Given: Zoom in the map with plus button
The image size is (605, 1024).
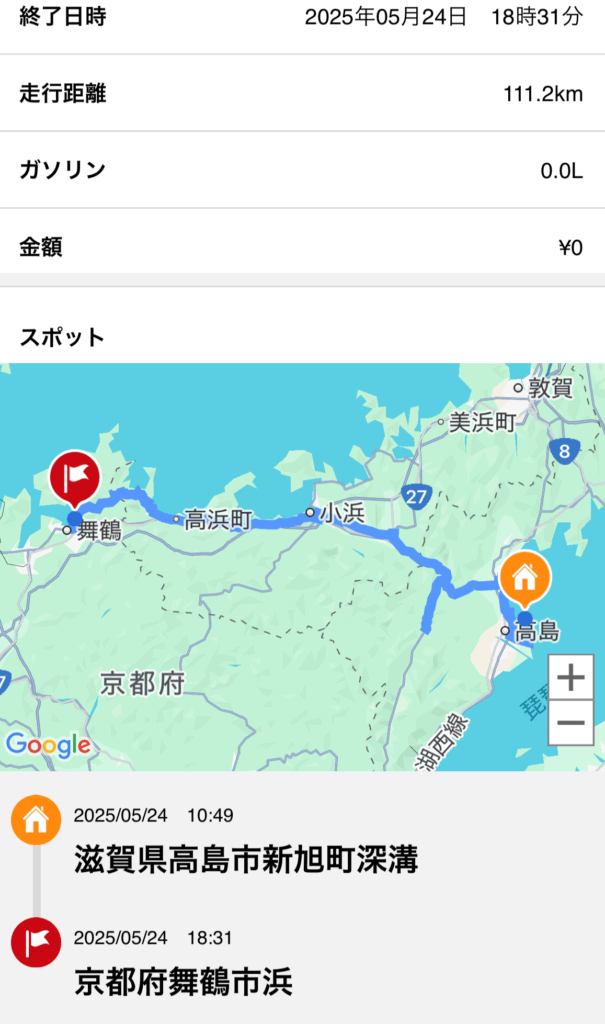Looking at the screenshot, I should [x=570, y=677].
